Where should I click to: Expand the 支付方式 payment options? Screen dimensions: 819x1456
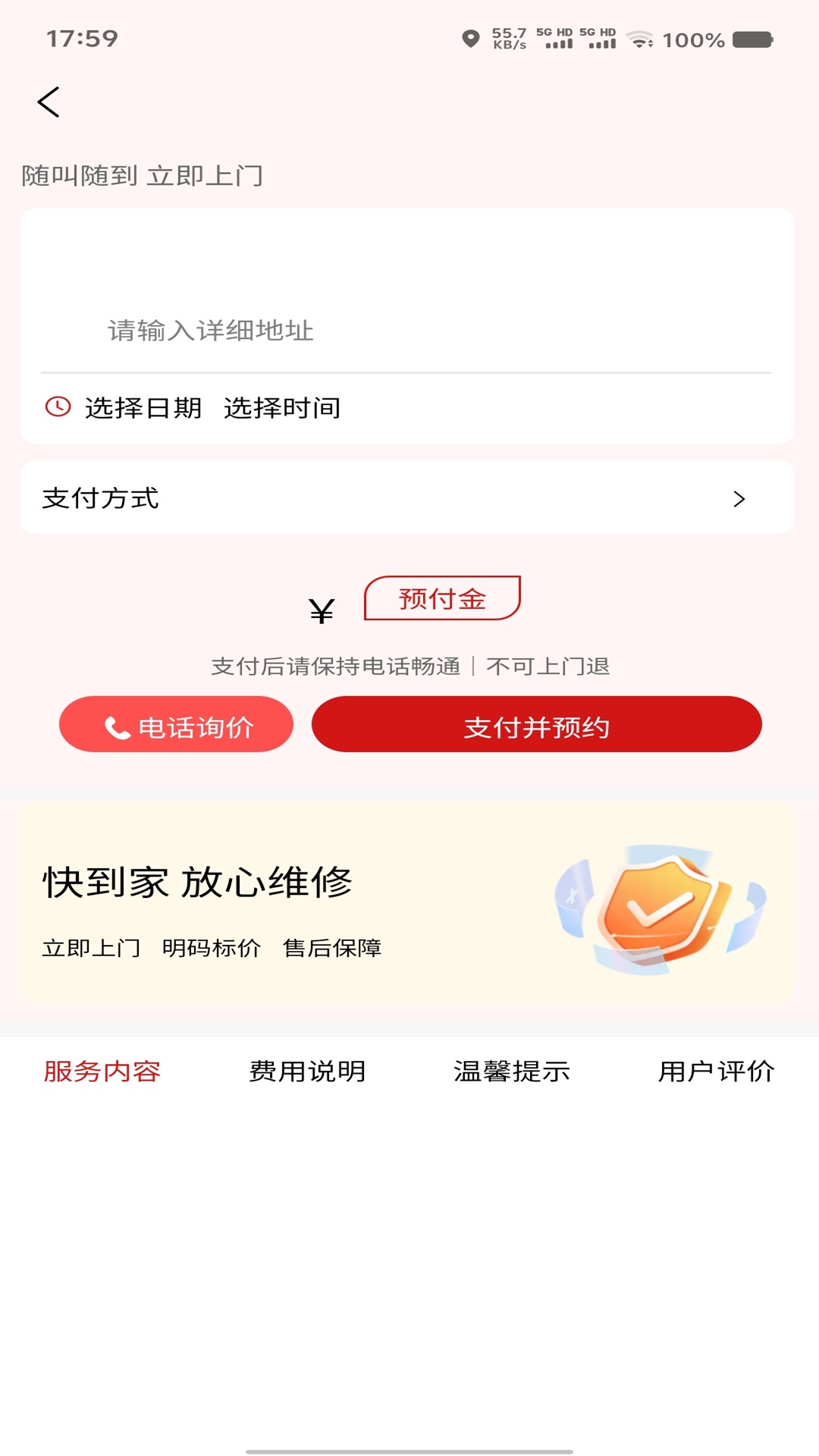click(409, 498)
